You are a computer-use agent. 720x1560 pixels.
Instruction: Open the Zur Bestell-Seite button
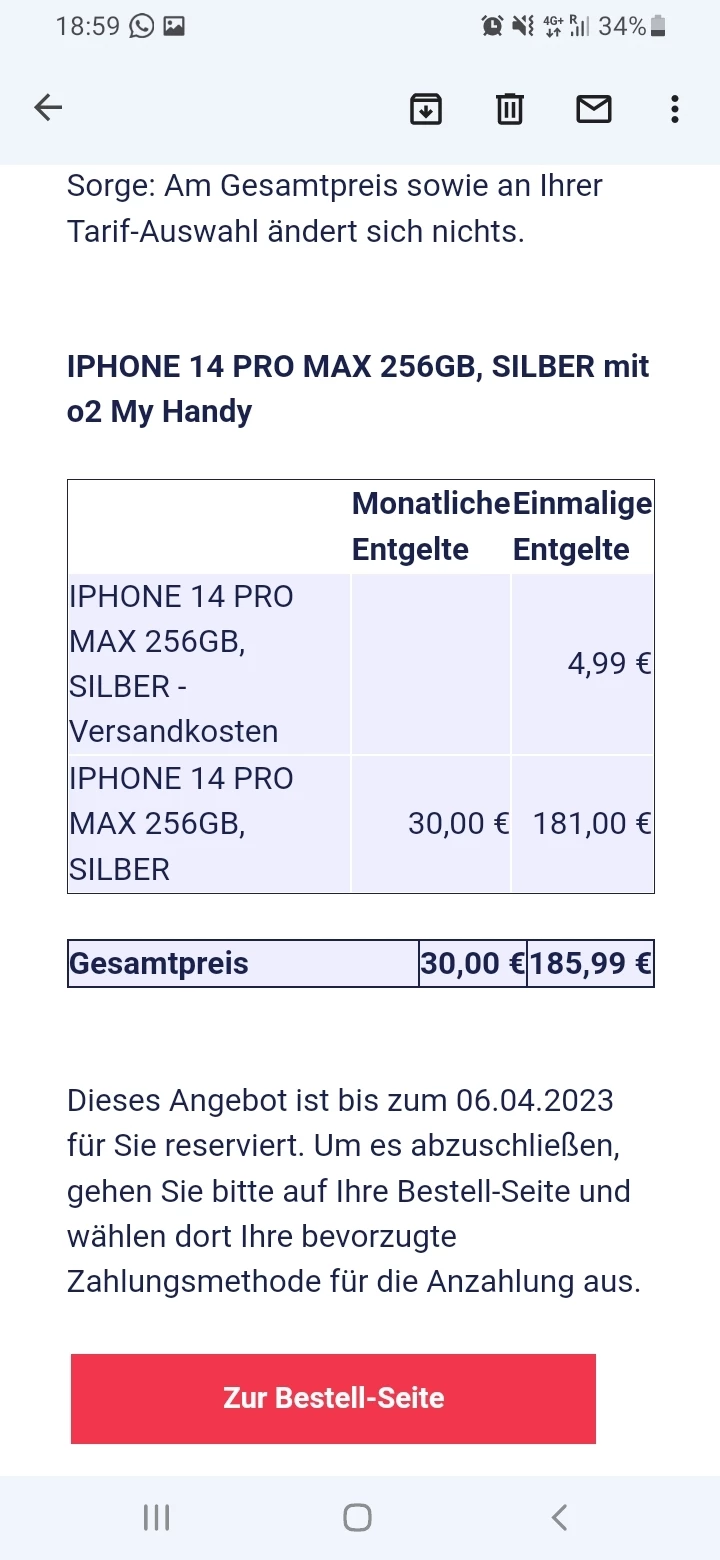coord(333,1398)
